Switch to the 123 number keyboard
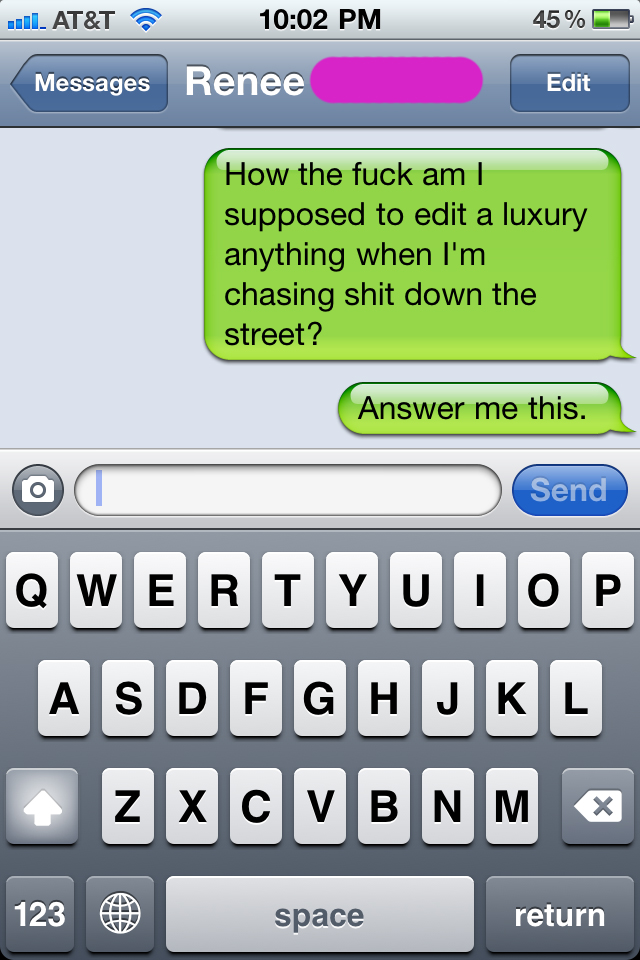The image size is (640, 960). point(40,914)
